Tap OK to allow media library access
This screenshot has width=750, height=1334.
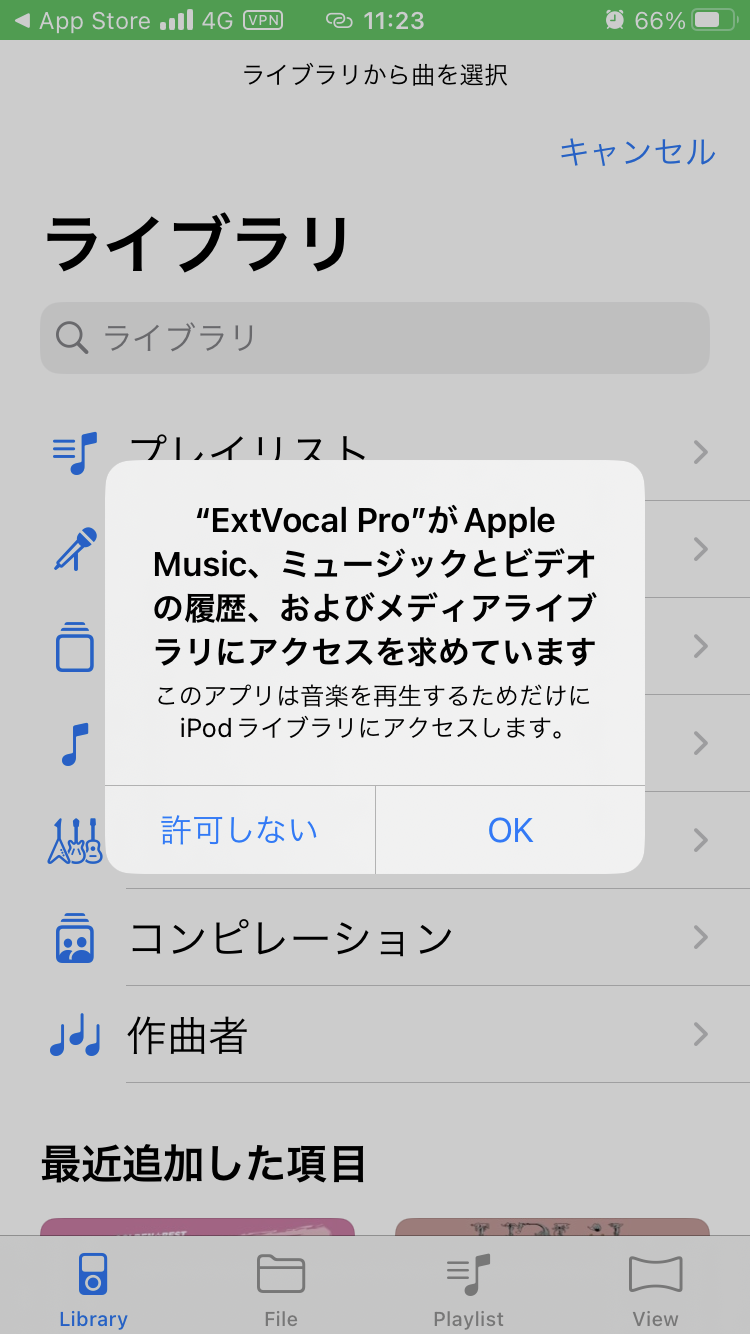pos(509,830)
